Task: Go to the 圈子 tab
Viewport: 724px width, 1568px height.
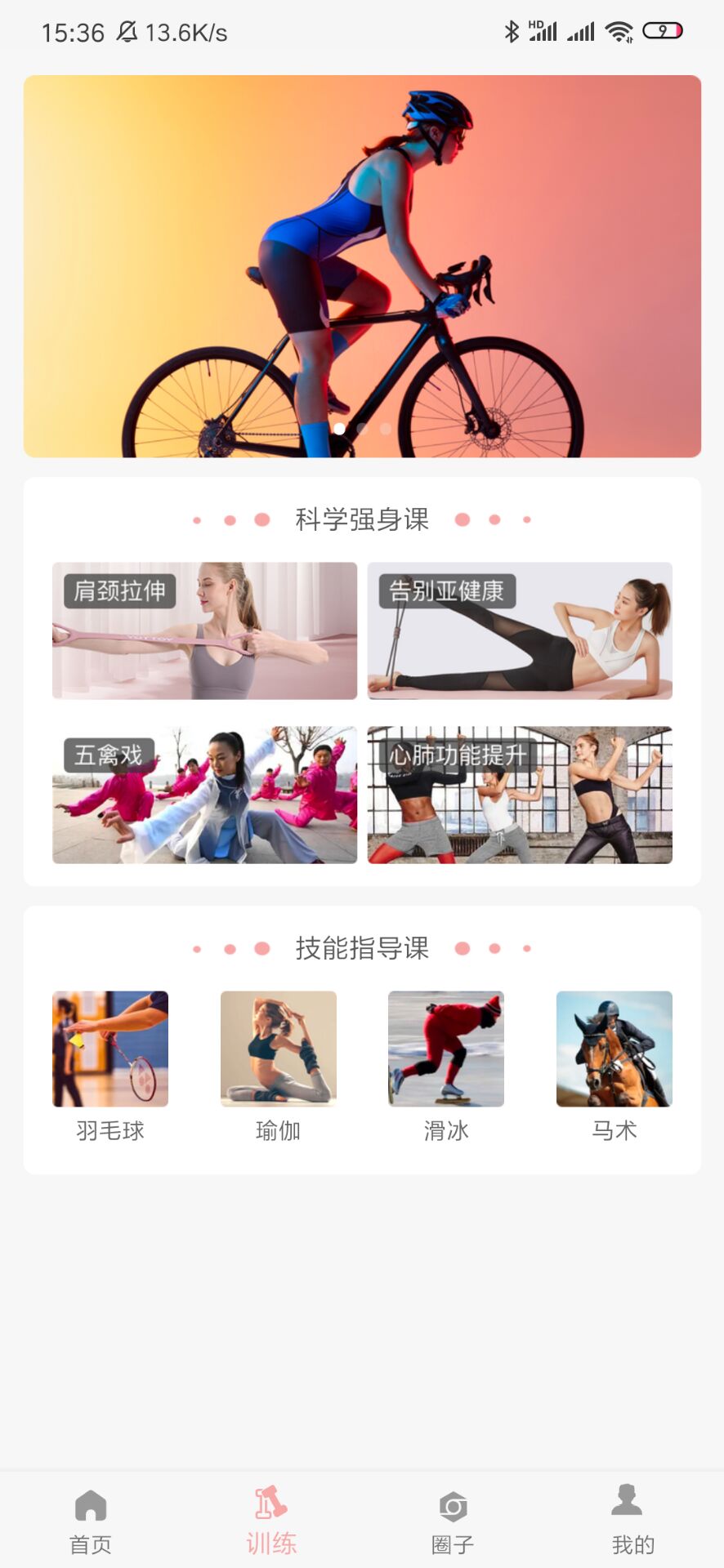Action: click(453, 1521)
